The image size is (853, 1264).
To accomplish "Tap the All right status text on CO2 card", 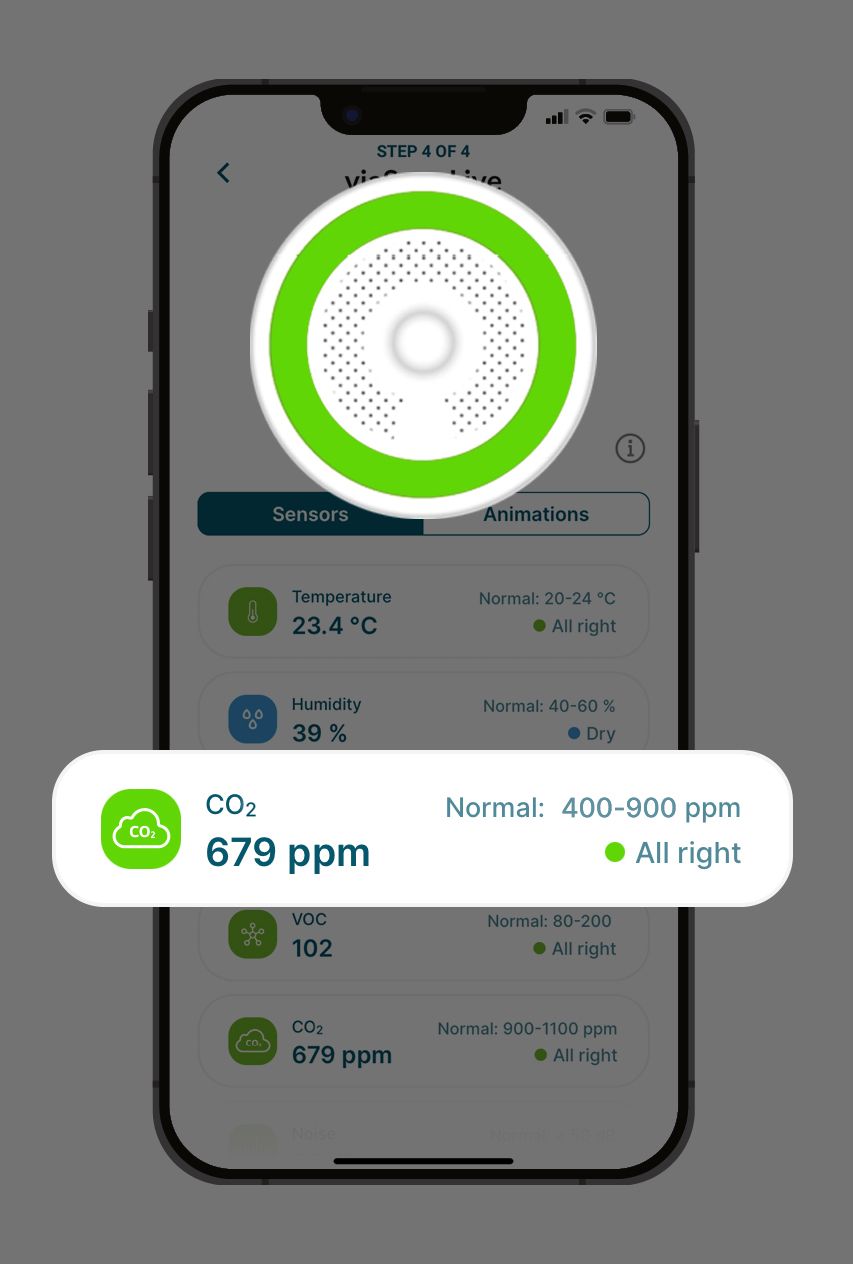I will [688, 853].
